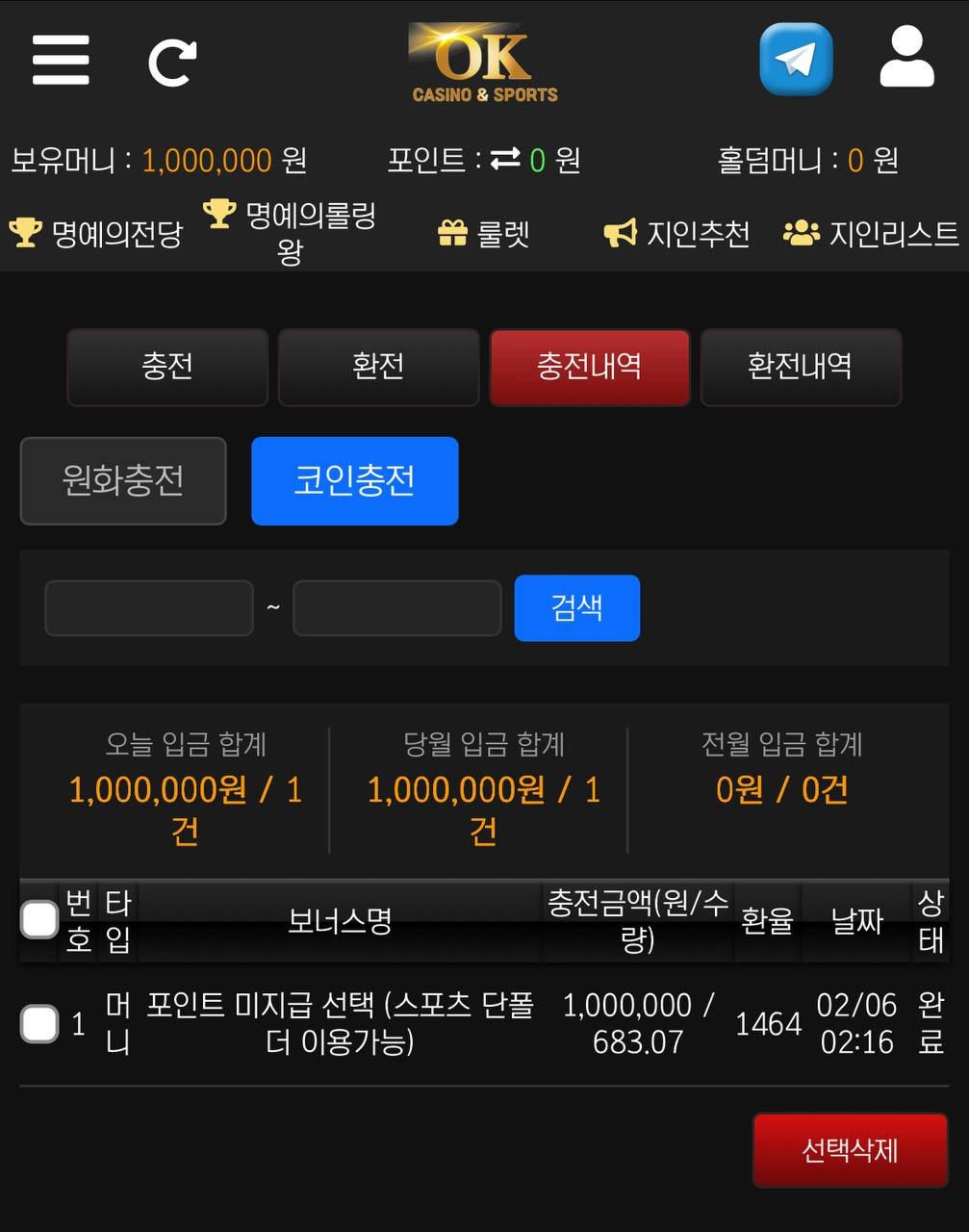Open 지인추천 referral page

(677, 234)
